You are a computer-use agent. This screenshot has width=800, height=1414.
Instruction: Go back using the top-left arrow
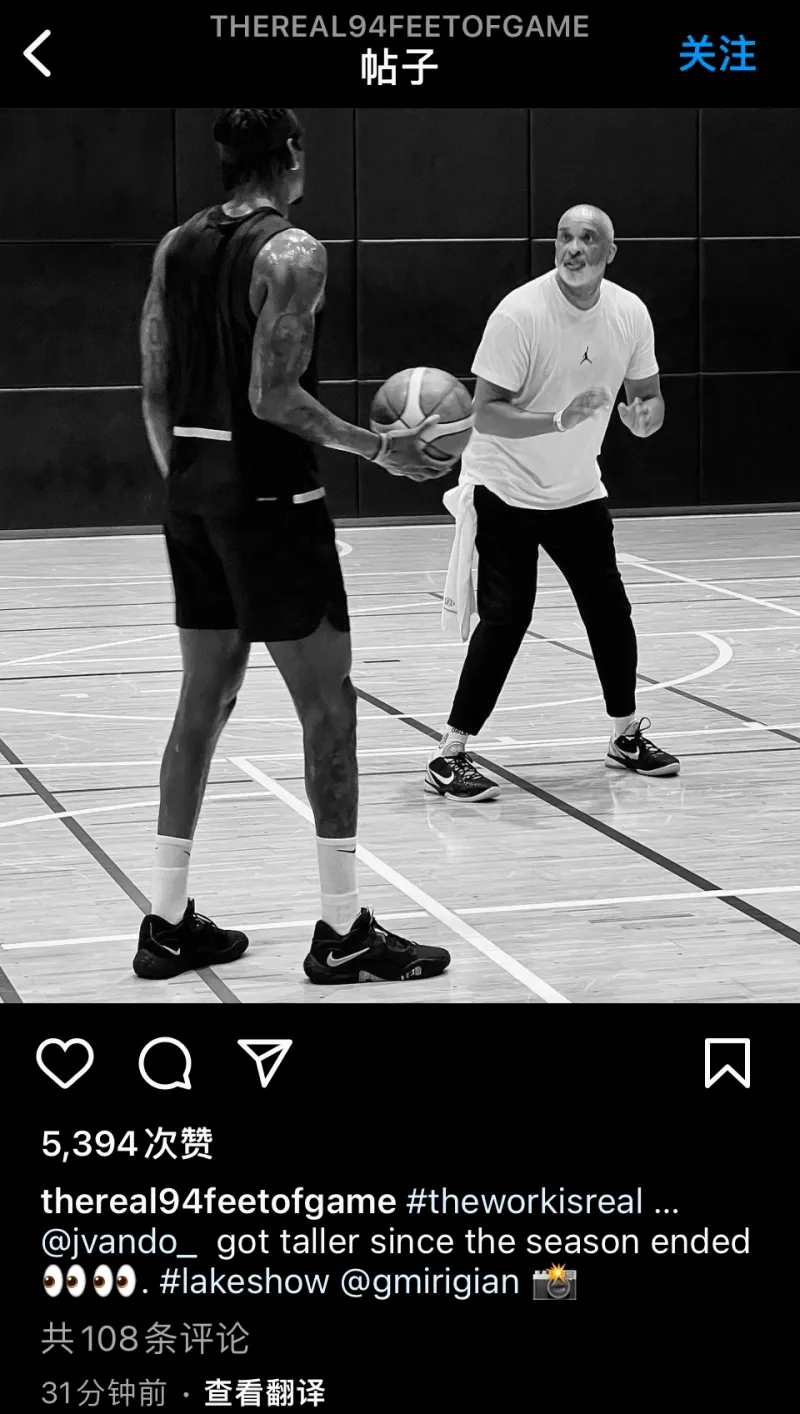tap(37, 53)
